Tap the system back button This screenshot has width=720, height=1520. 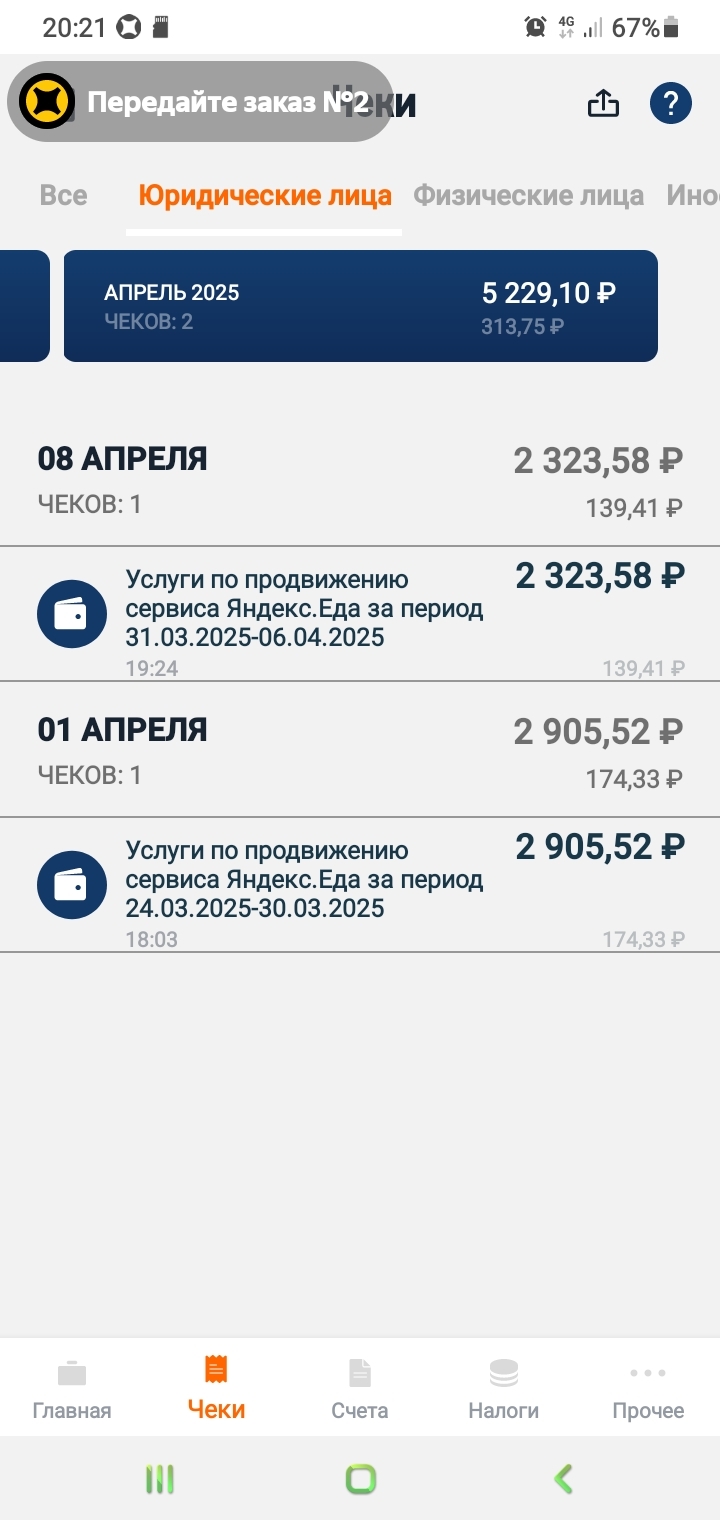coord(564,1478)
